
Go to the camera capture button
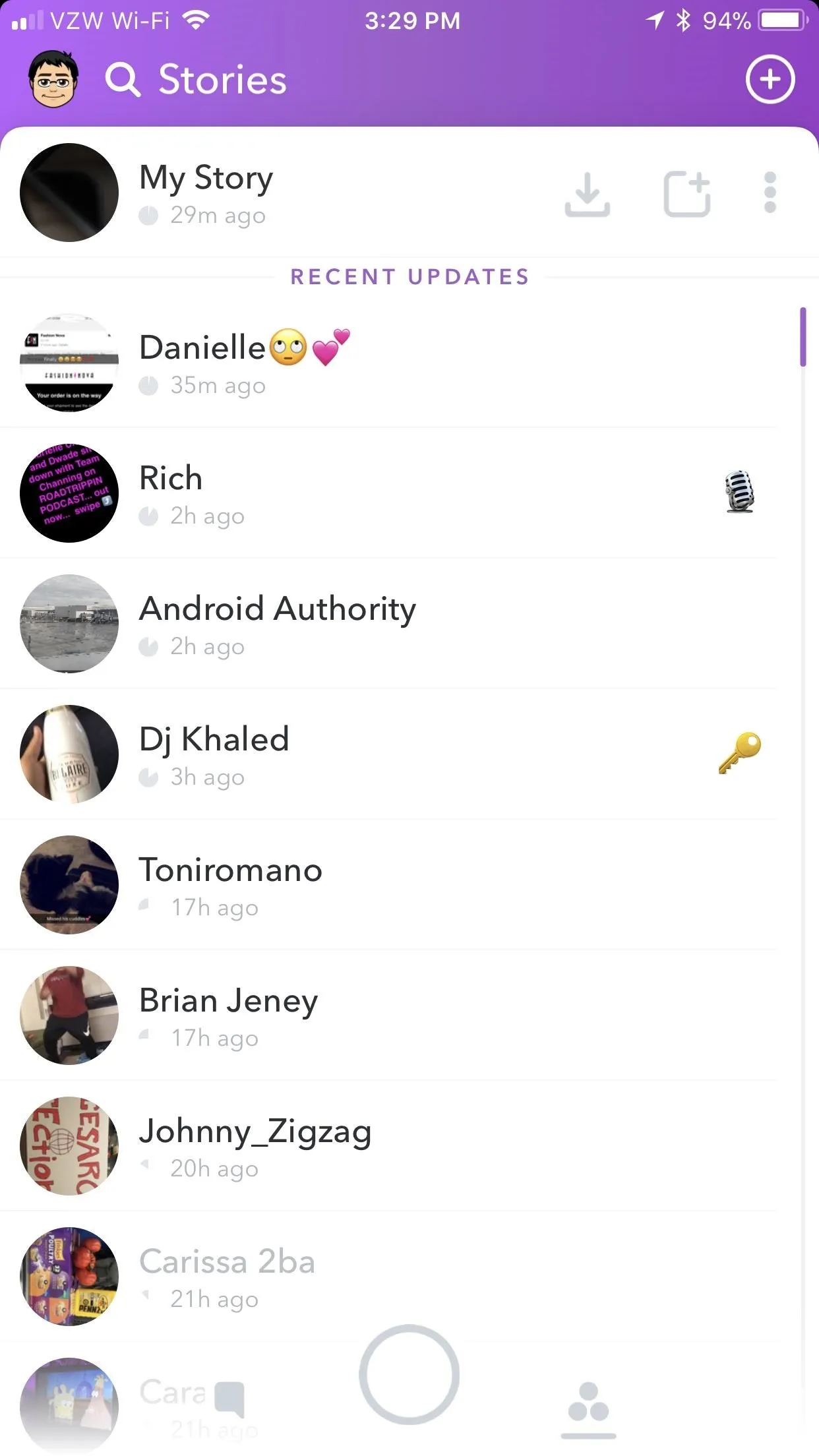click(x=409, y=1374)
